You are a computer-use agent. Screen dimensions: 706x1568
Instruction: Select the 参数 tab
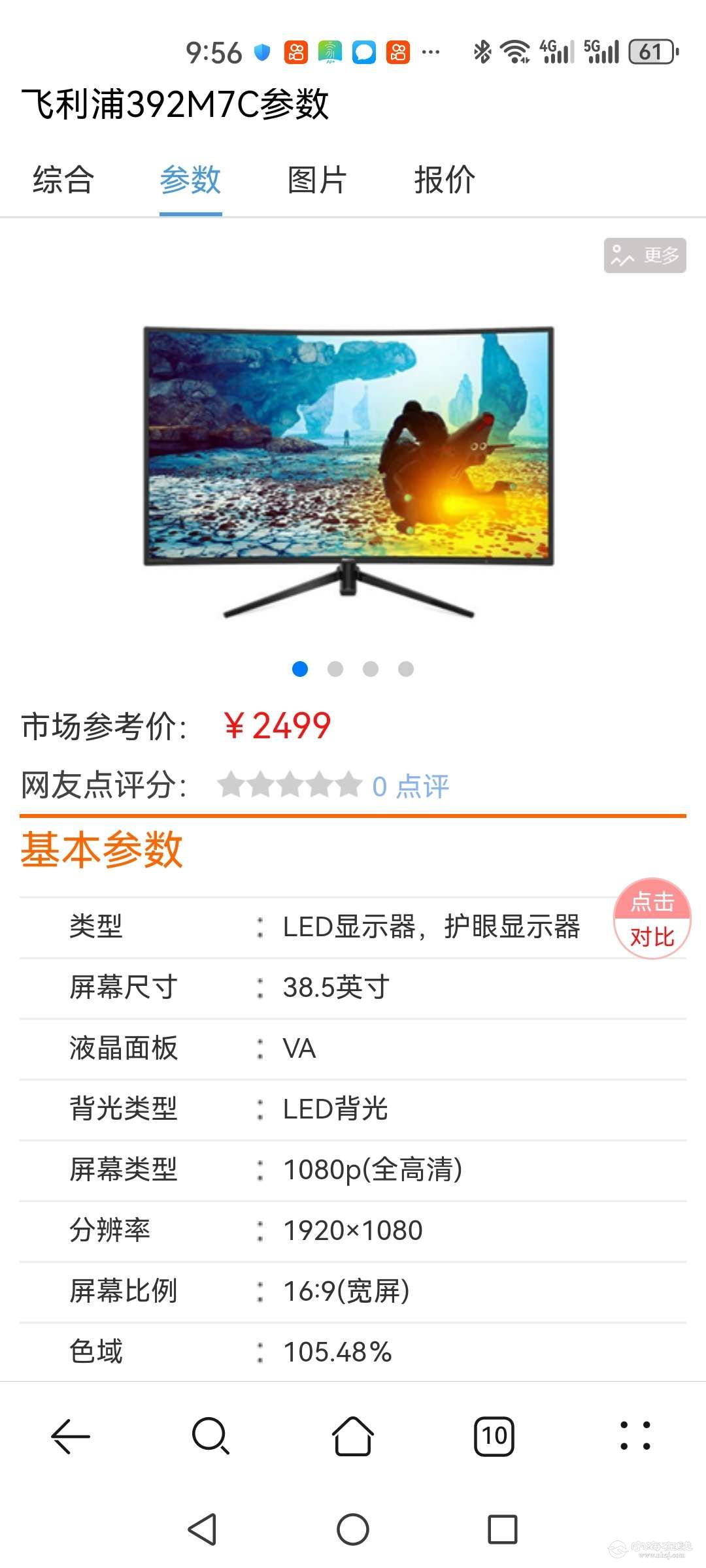click(190, 180)
